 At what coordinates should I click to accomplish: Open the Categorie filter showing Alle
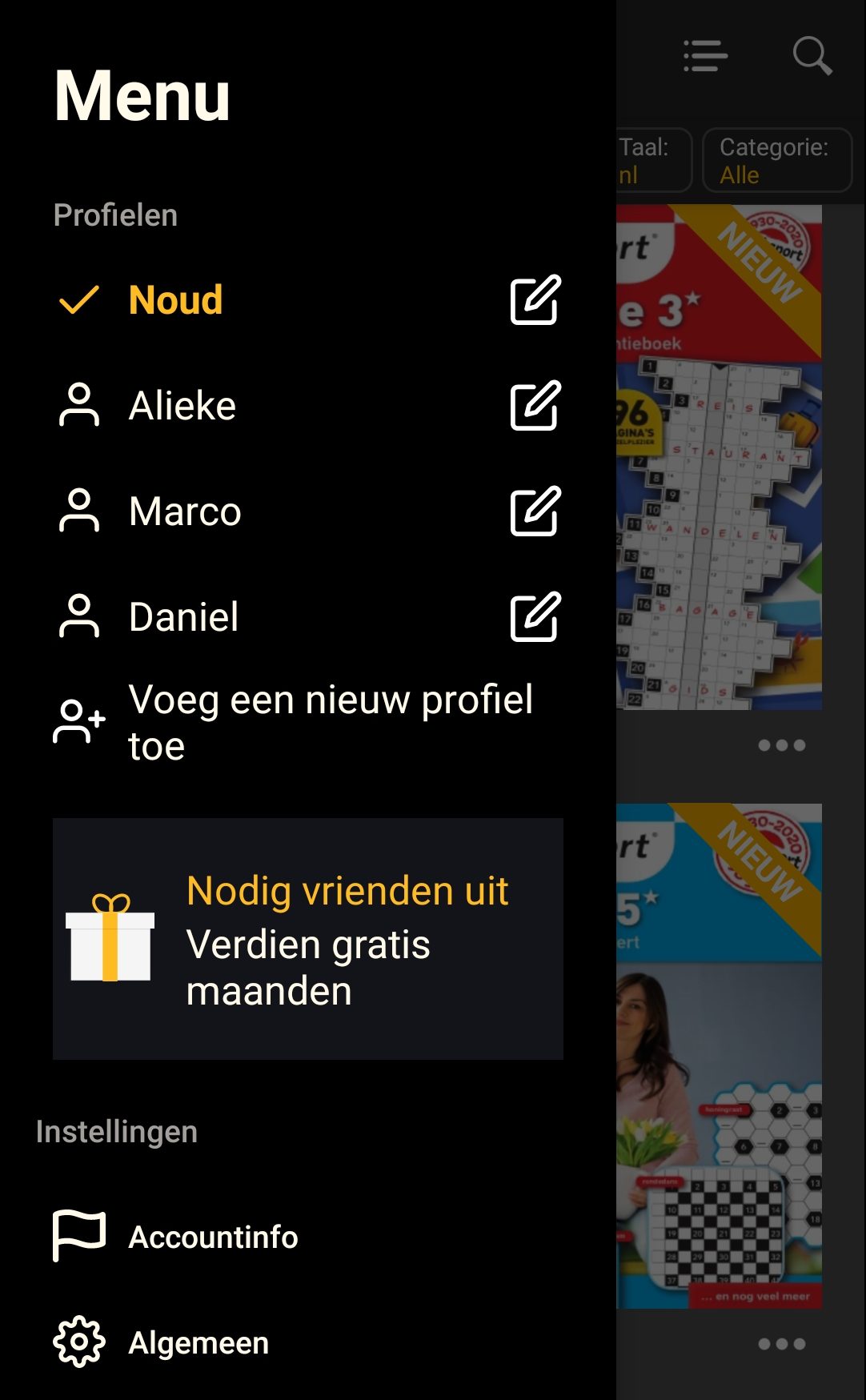tap(776, 160)
